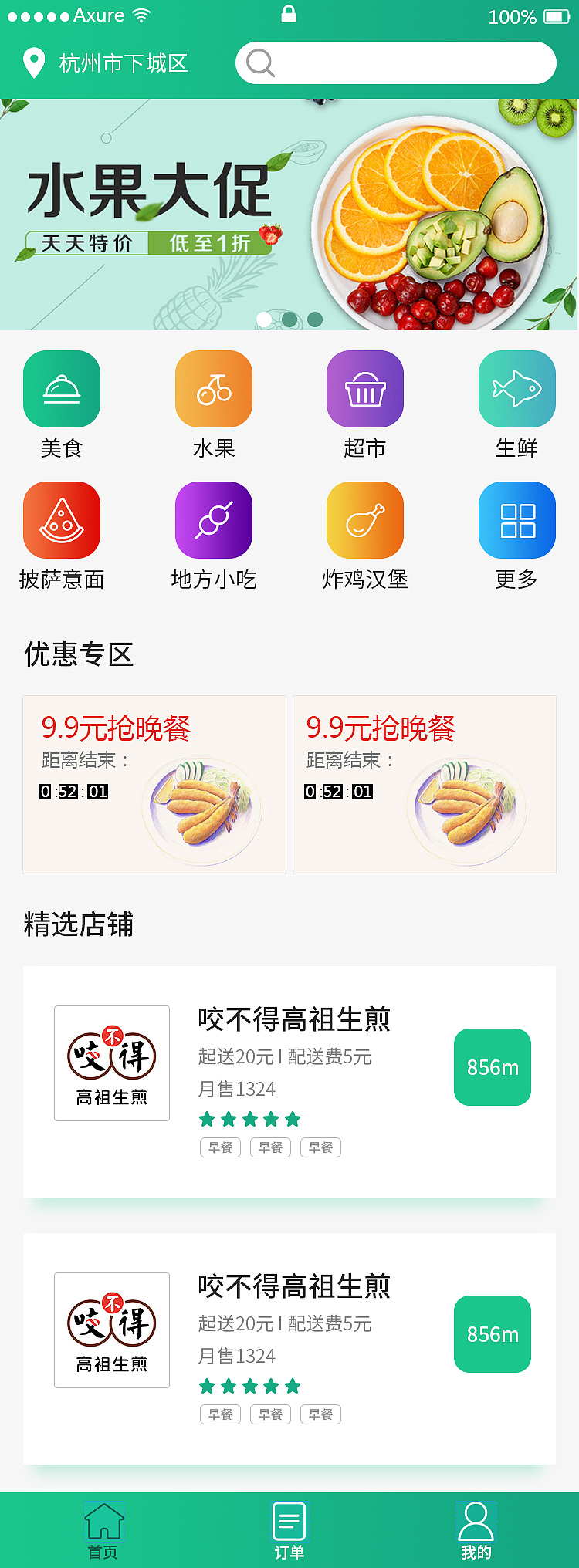Select the third carousel page dot

pos(313,318)
